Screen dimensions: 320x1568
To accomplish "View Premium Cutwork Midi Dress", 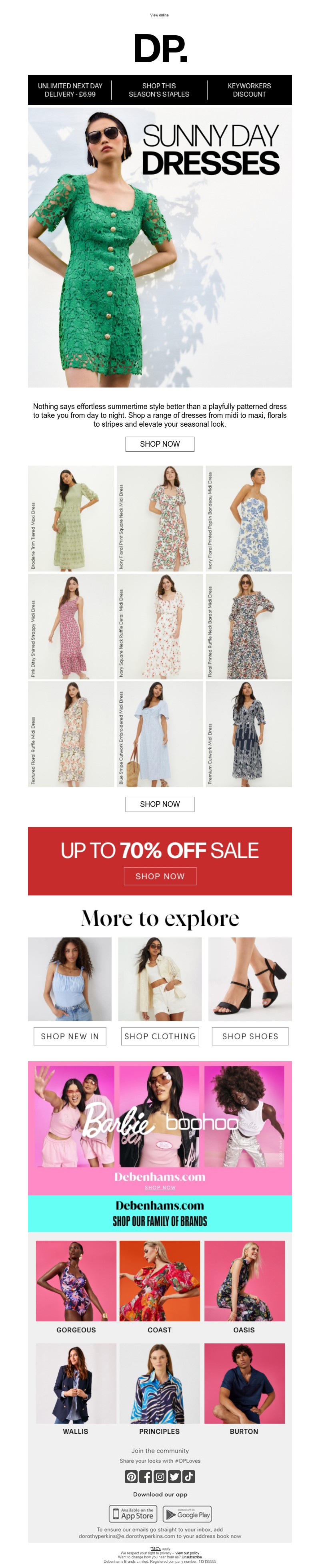I will (x=248, y=734).
